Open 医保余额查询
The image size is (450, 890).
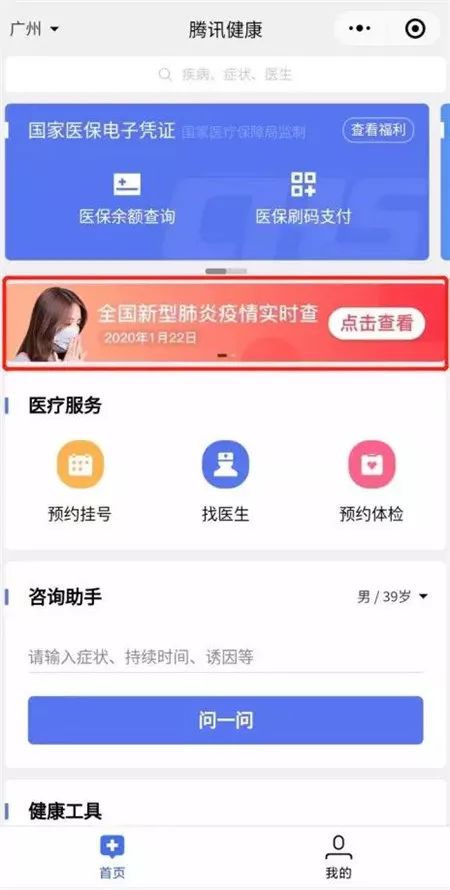tap(127, 199)
